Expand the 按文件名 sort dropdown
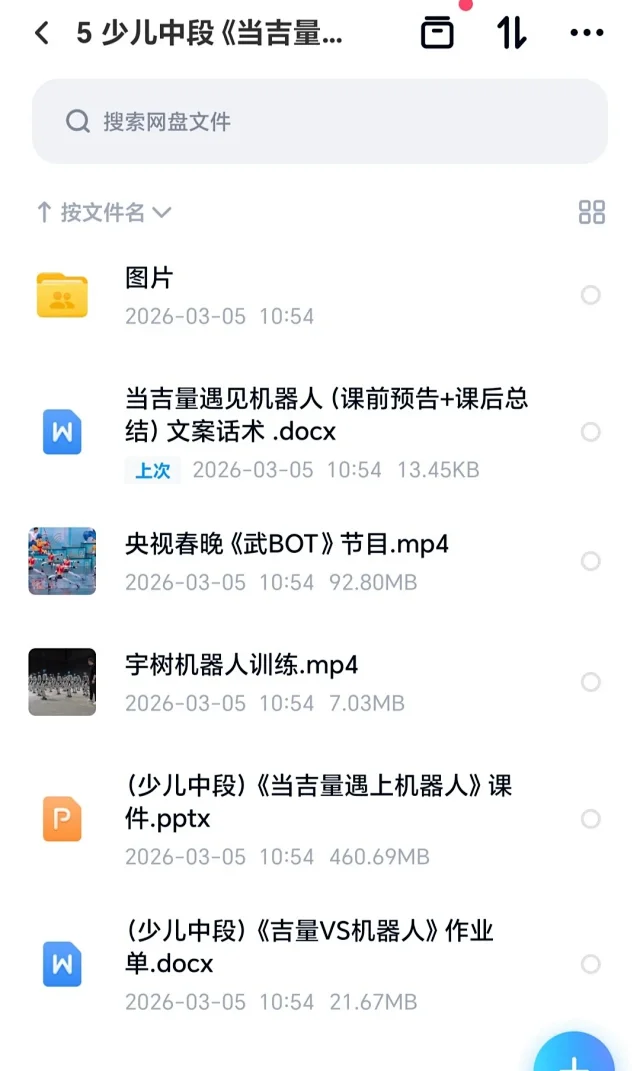 (x=104, y=212)
